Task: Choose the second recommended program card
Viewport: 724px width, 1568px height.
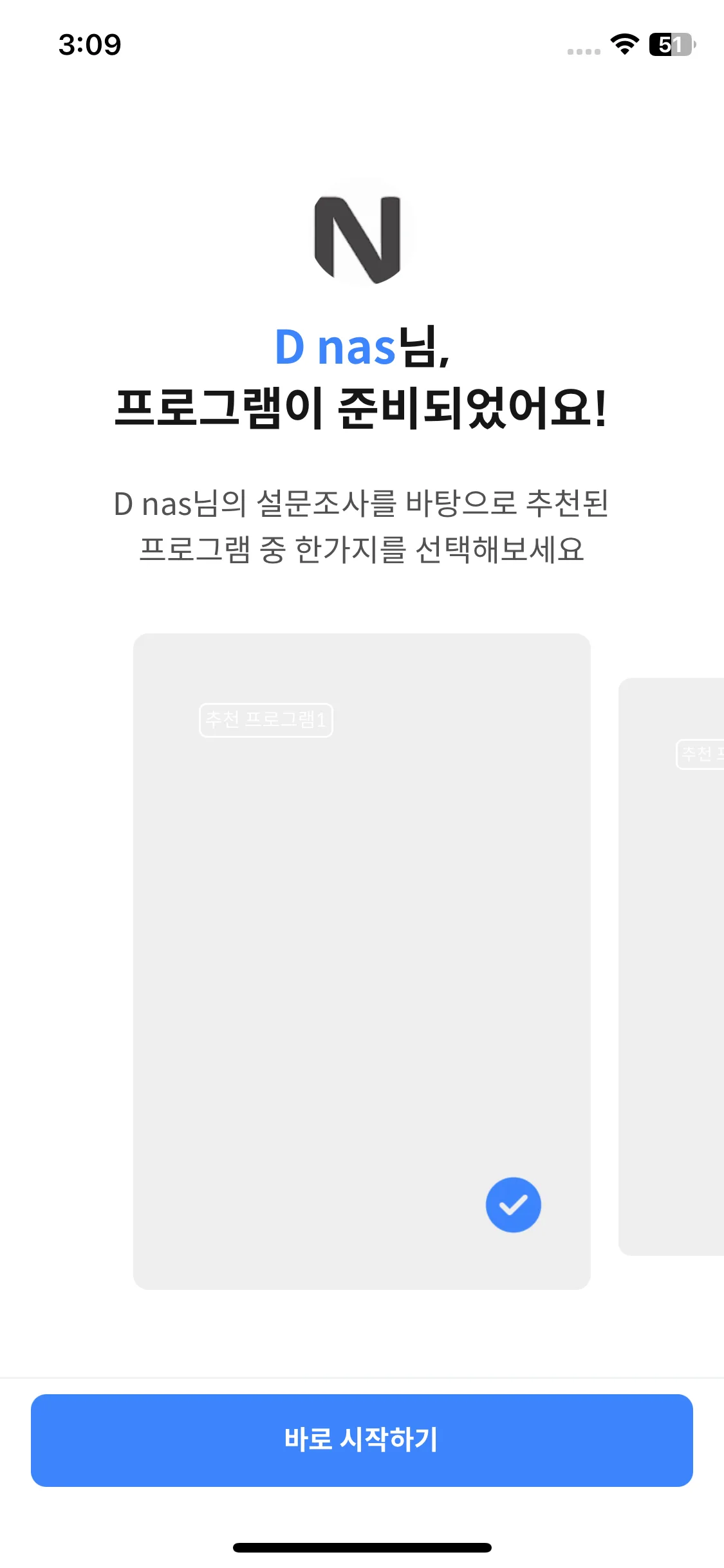Action: 671,966
